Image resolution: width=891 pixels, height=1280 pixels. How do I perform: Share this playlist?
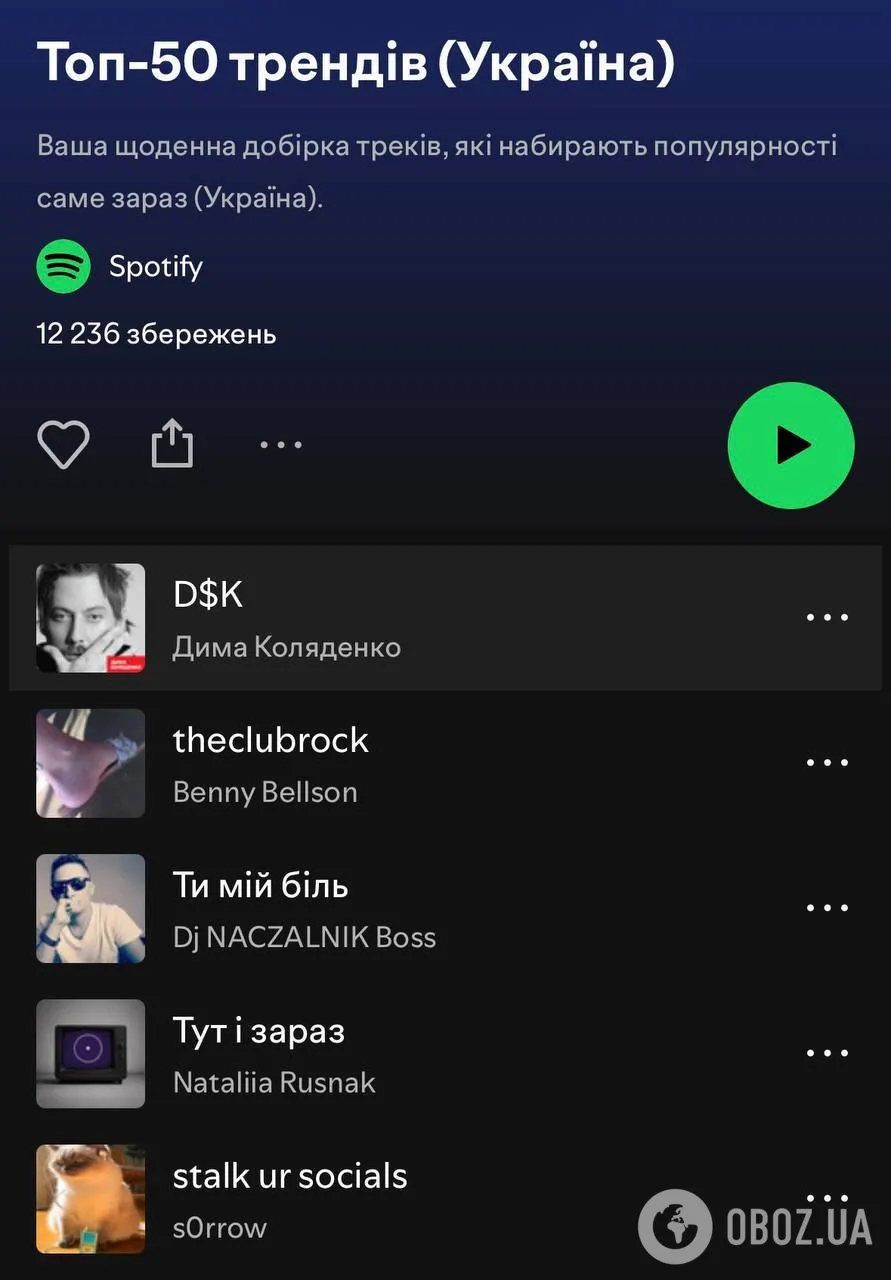coord(172,444)
